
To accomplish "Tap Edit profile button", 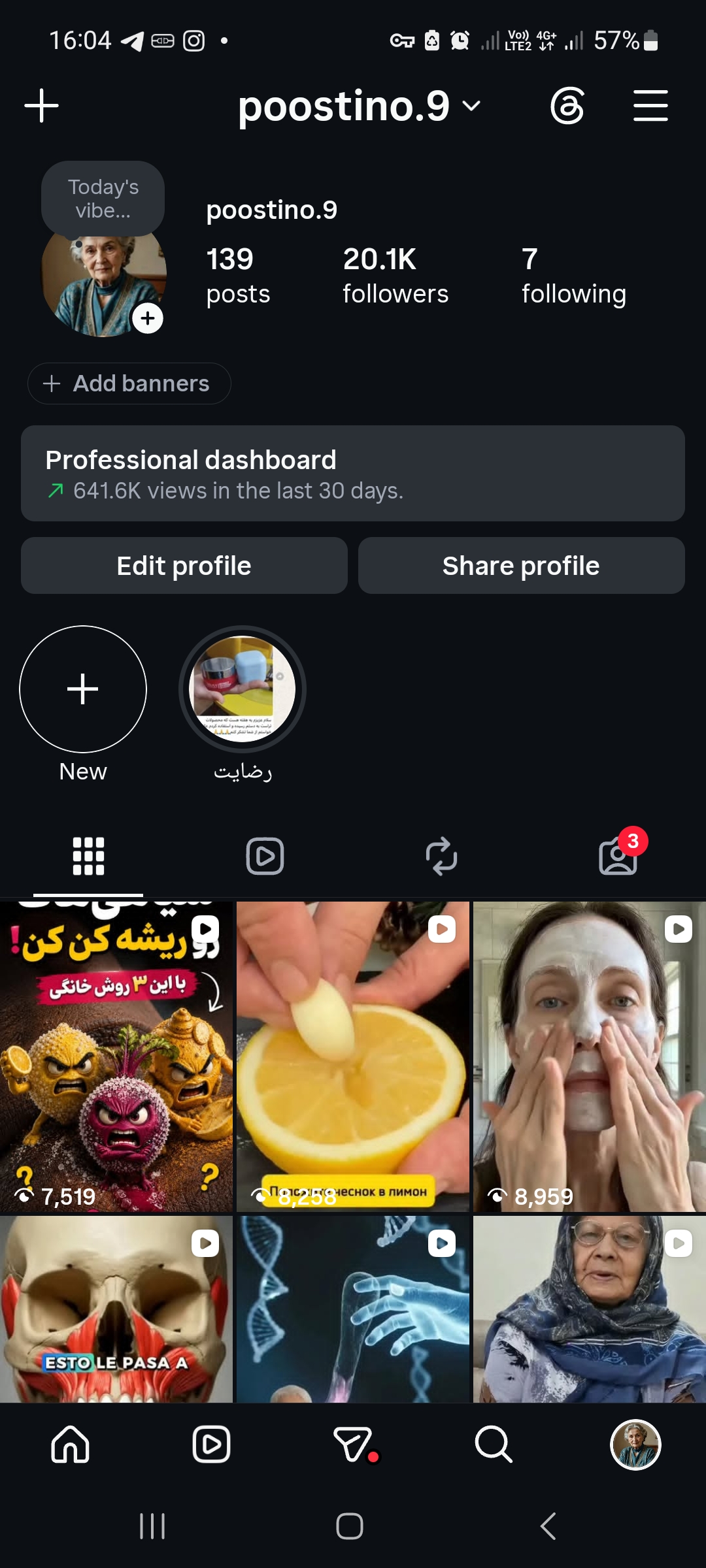I will (184, 566).
